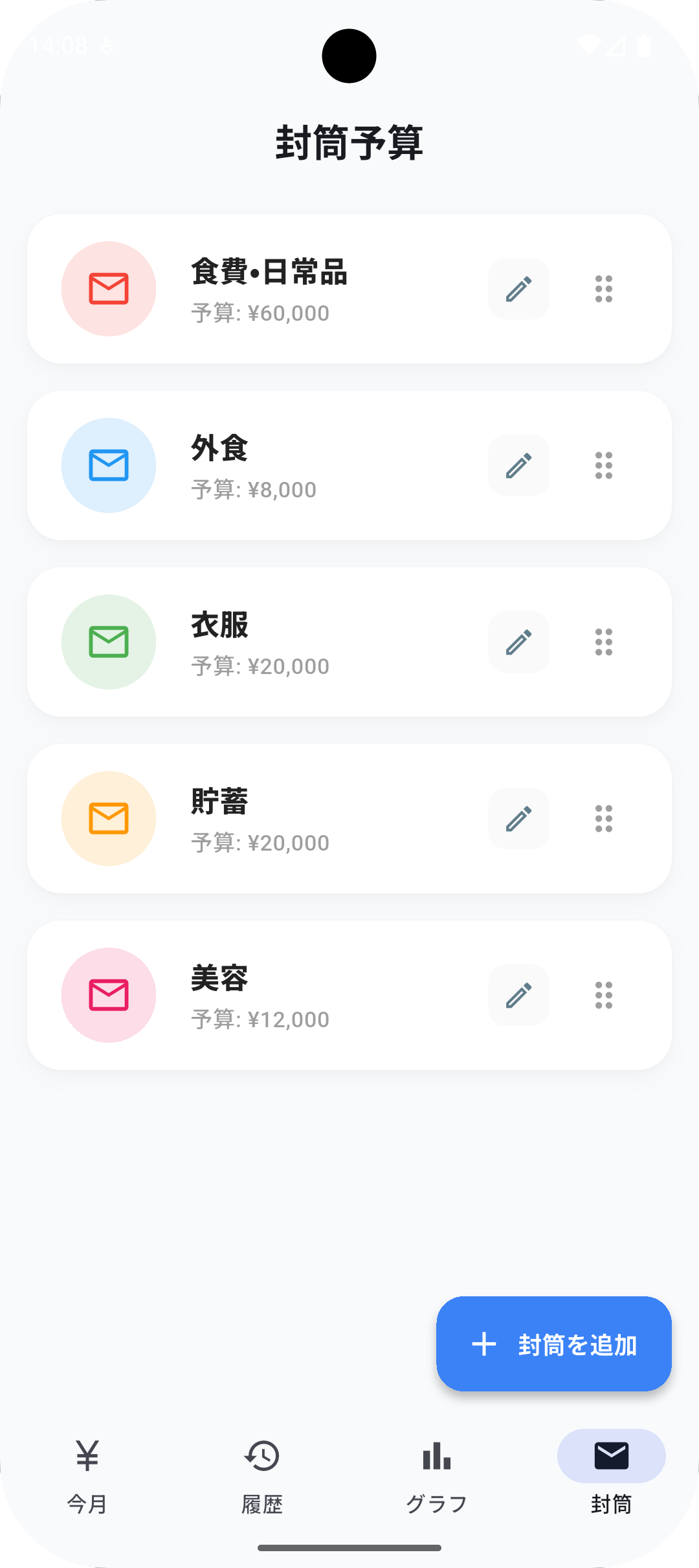Tap the reorder handle for 外食
699x1568 pixels.
click(604, 466)
